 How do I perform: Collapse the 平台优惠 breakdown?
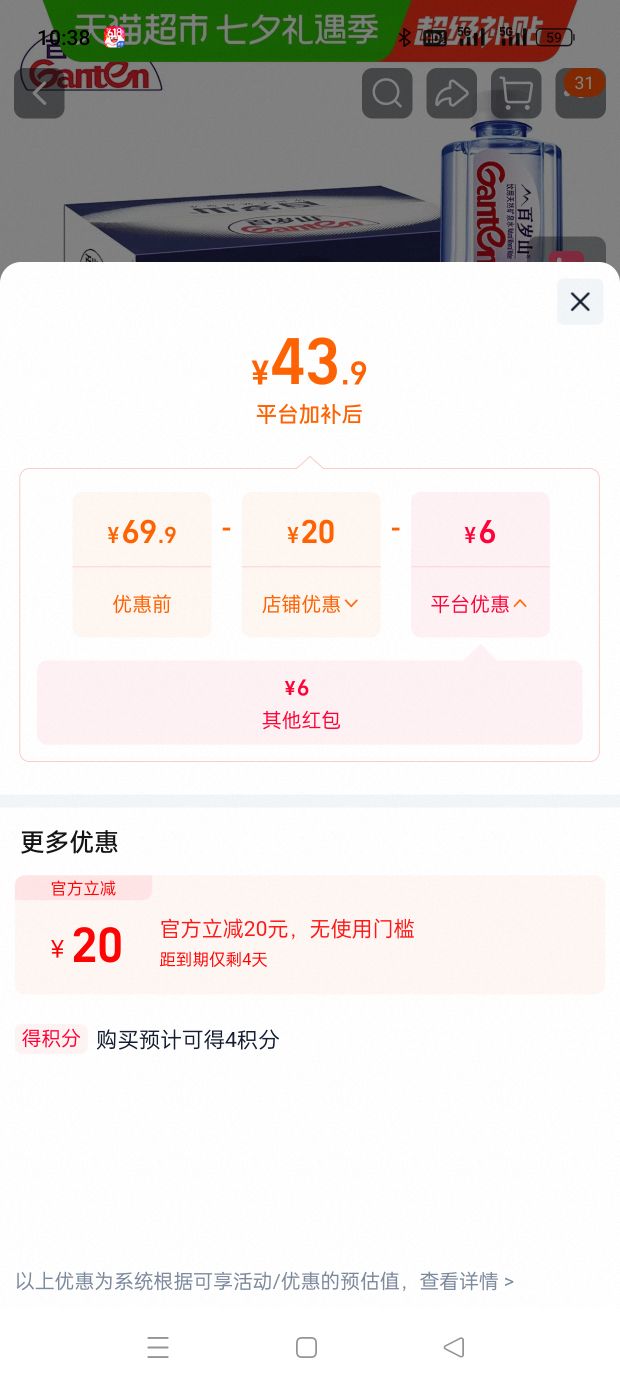coord(480,604)
